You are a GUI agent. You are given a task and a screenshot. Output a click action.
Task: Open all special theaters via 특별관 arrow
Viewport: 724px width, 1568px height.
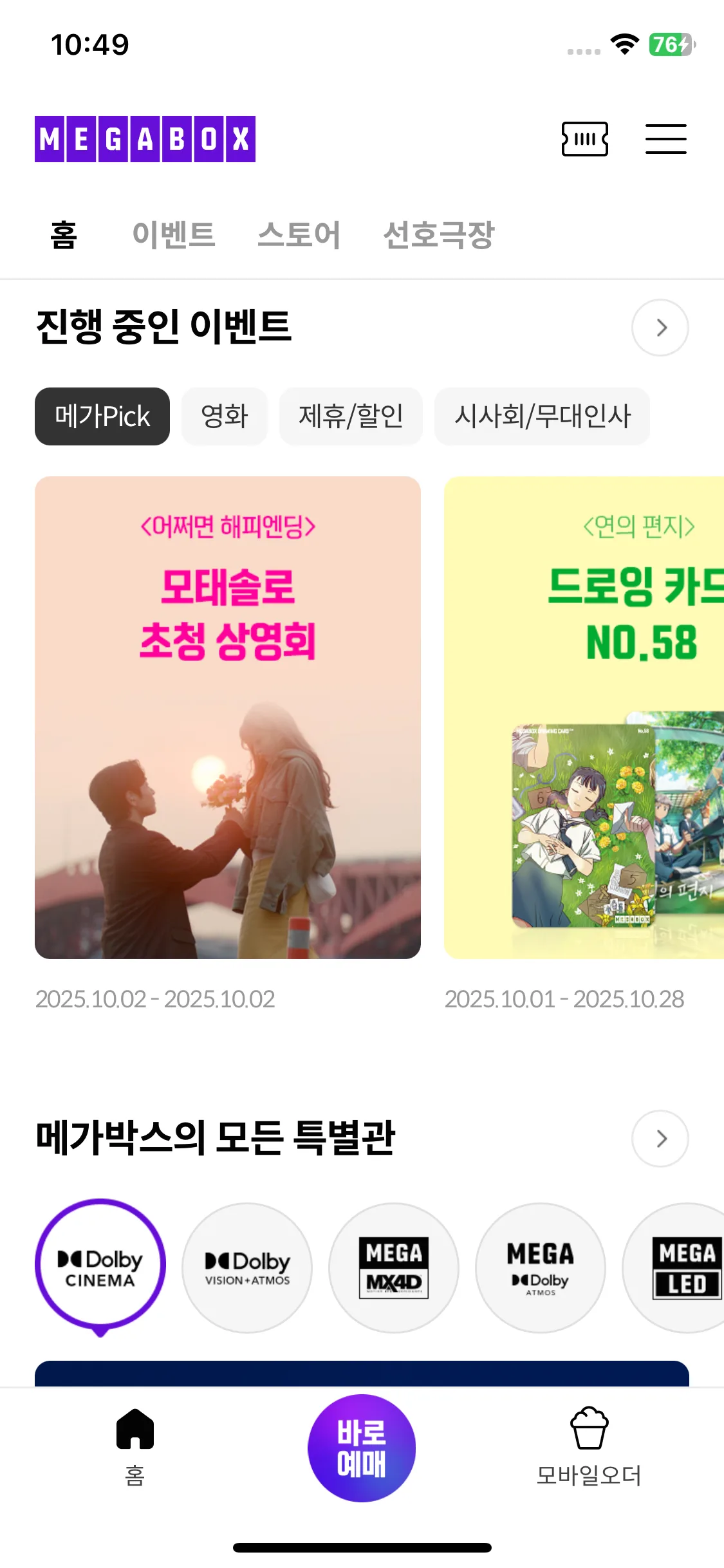point(660,1139)
